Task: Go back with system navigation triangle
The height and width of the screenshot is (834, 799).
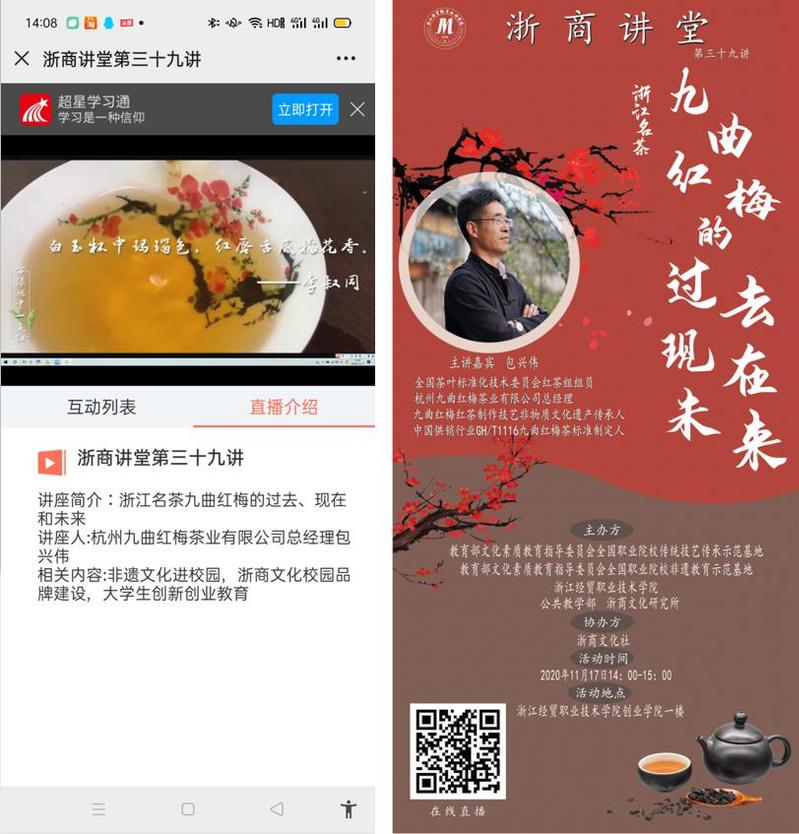Action: coord(277,809)
